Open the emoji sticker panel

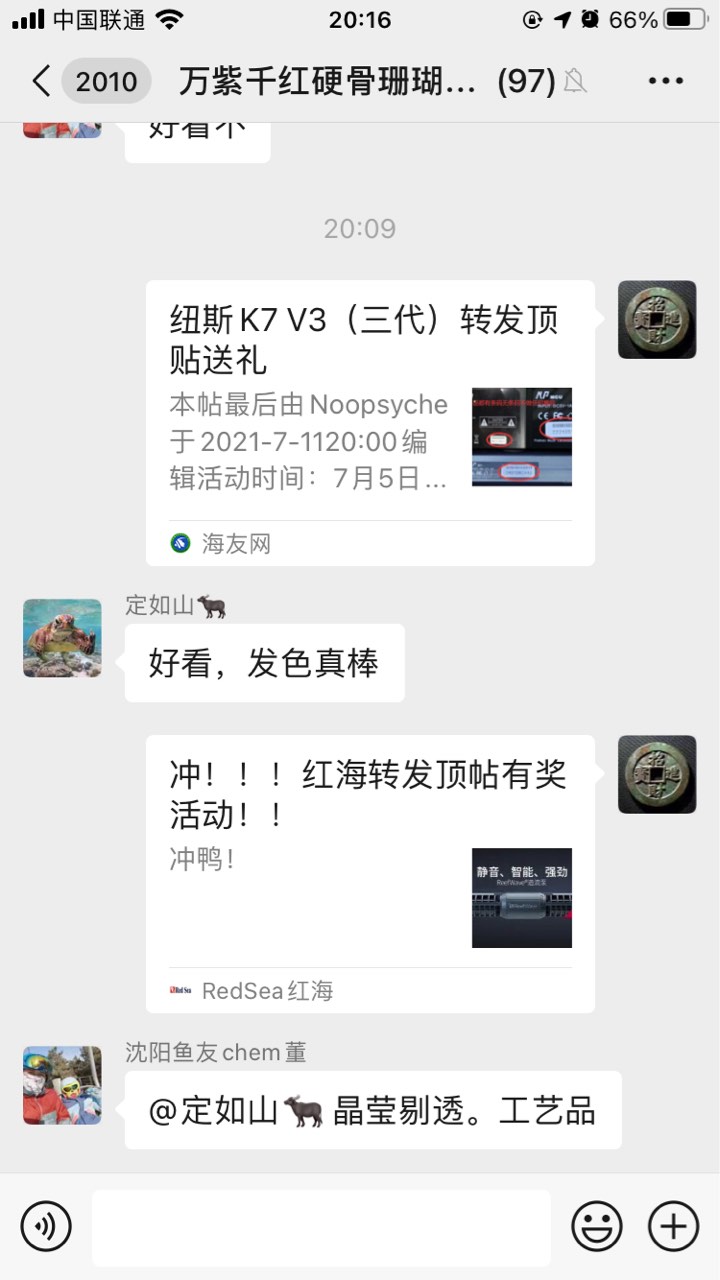click(597, 1226)
